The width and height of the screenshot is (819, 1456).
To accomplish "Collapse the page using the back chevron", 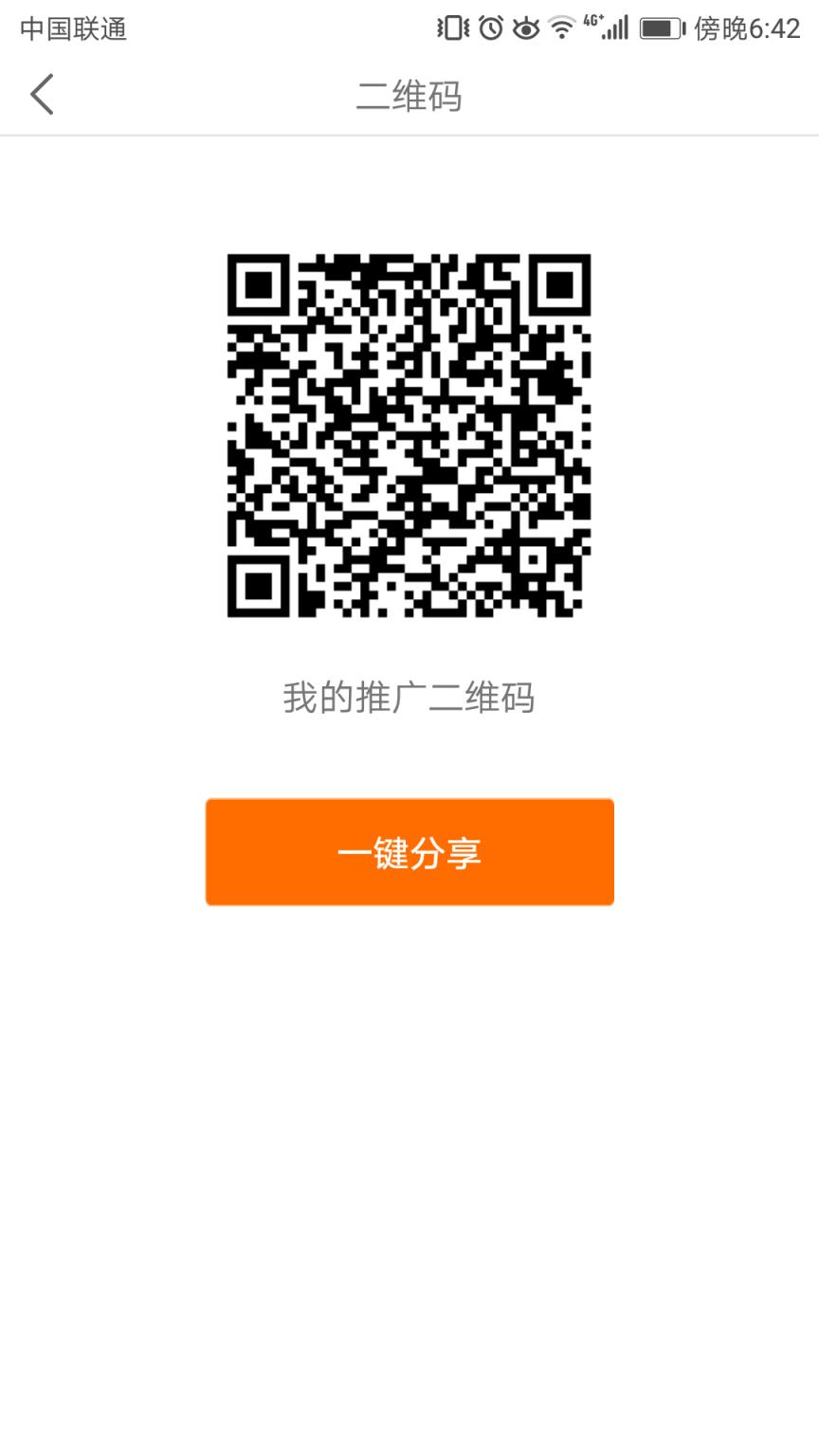I will 42,95.
